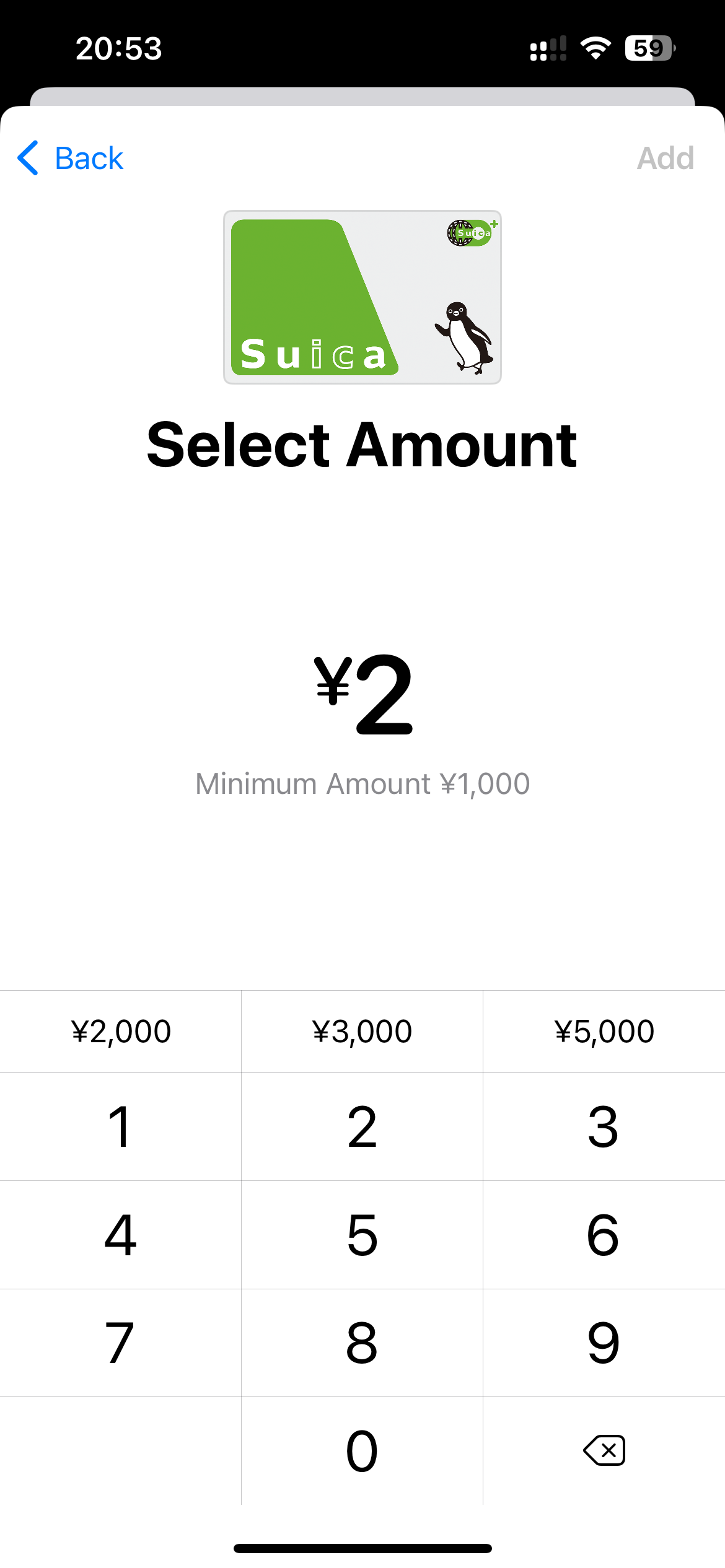Enter digit 3 on the keypad
This screenshot has height=1568, width=725.
(604, 1127)
